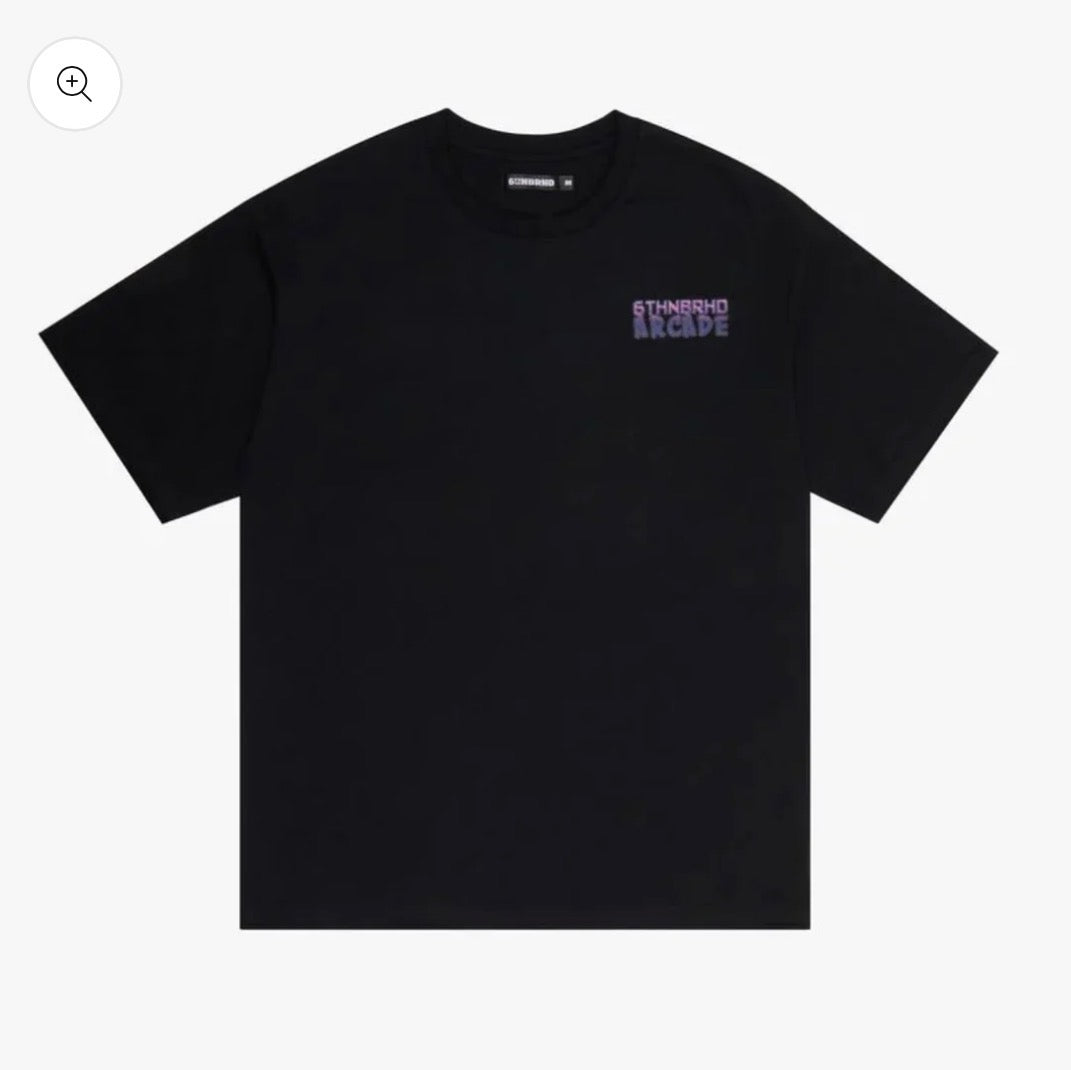Tap the zoom magnifier icon
This screenshot has width=1071, height=1070.
click(x=75, y=84)
